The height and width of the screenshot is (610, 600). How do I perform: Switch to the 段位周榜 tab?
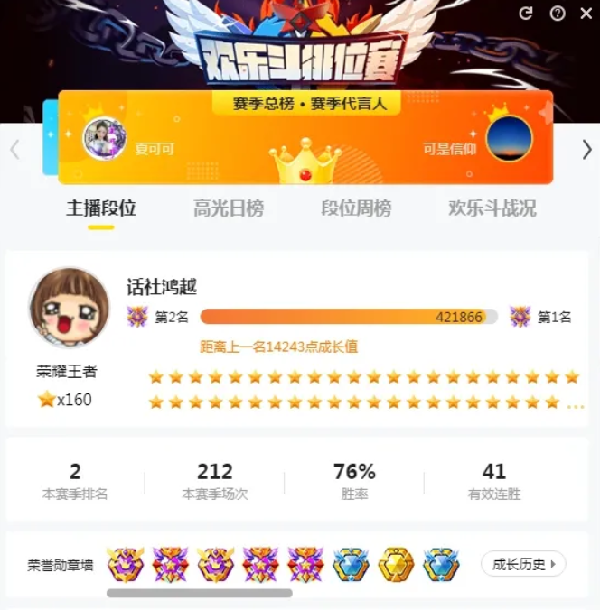[355, 208]
